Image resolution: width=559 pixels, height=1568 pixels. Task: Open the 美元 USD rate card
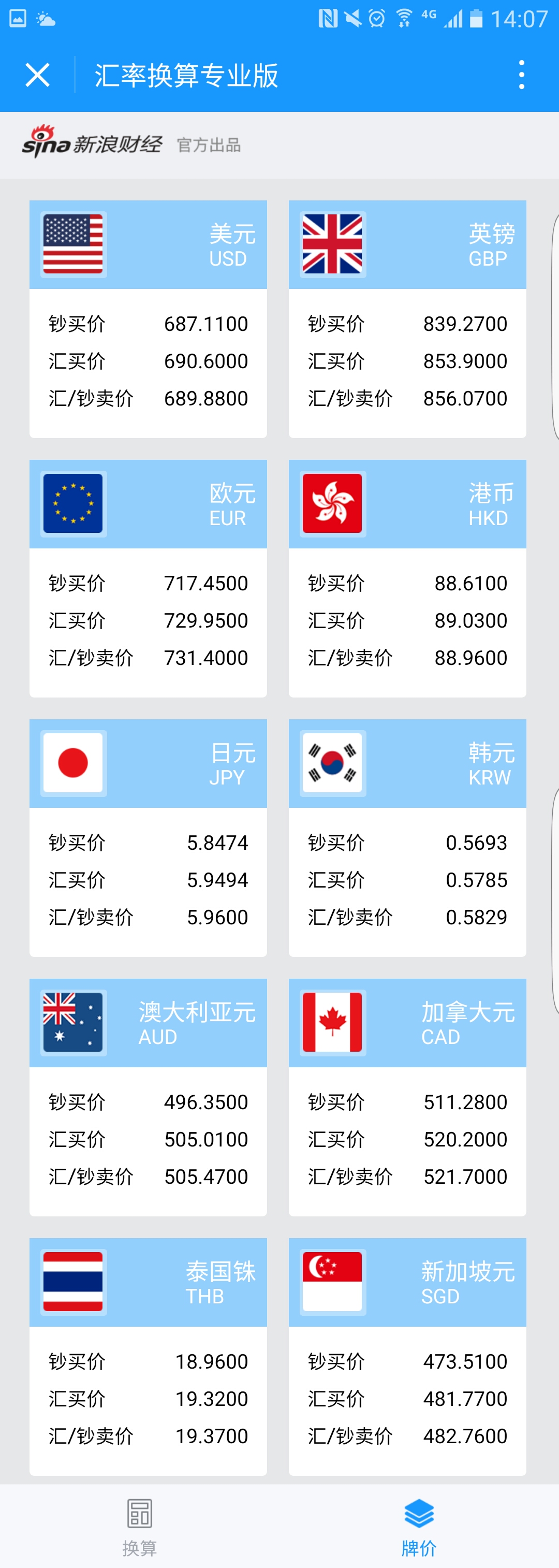coord(148,319)
